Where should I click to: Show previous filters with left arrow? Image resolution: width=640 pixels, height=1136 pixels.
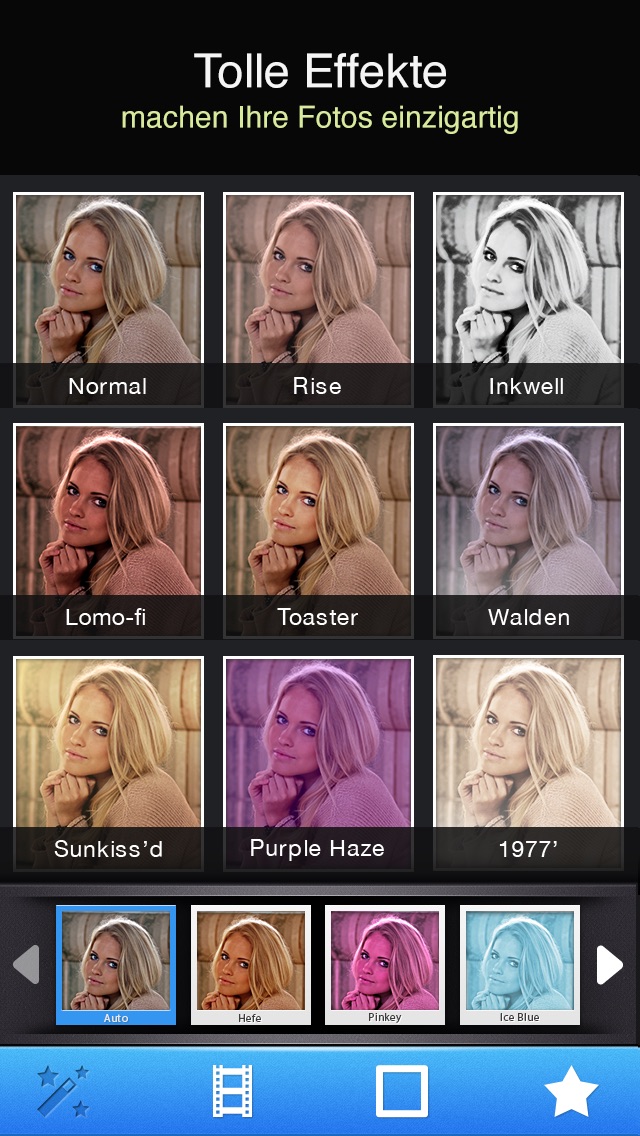[x=26, y=964]
